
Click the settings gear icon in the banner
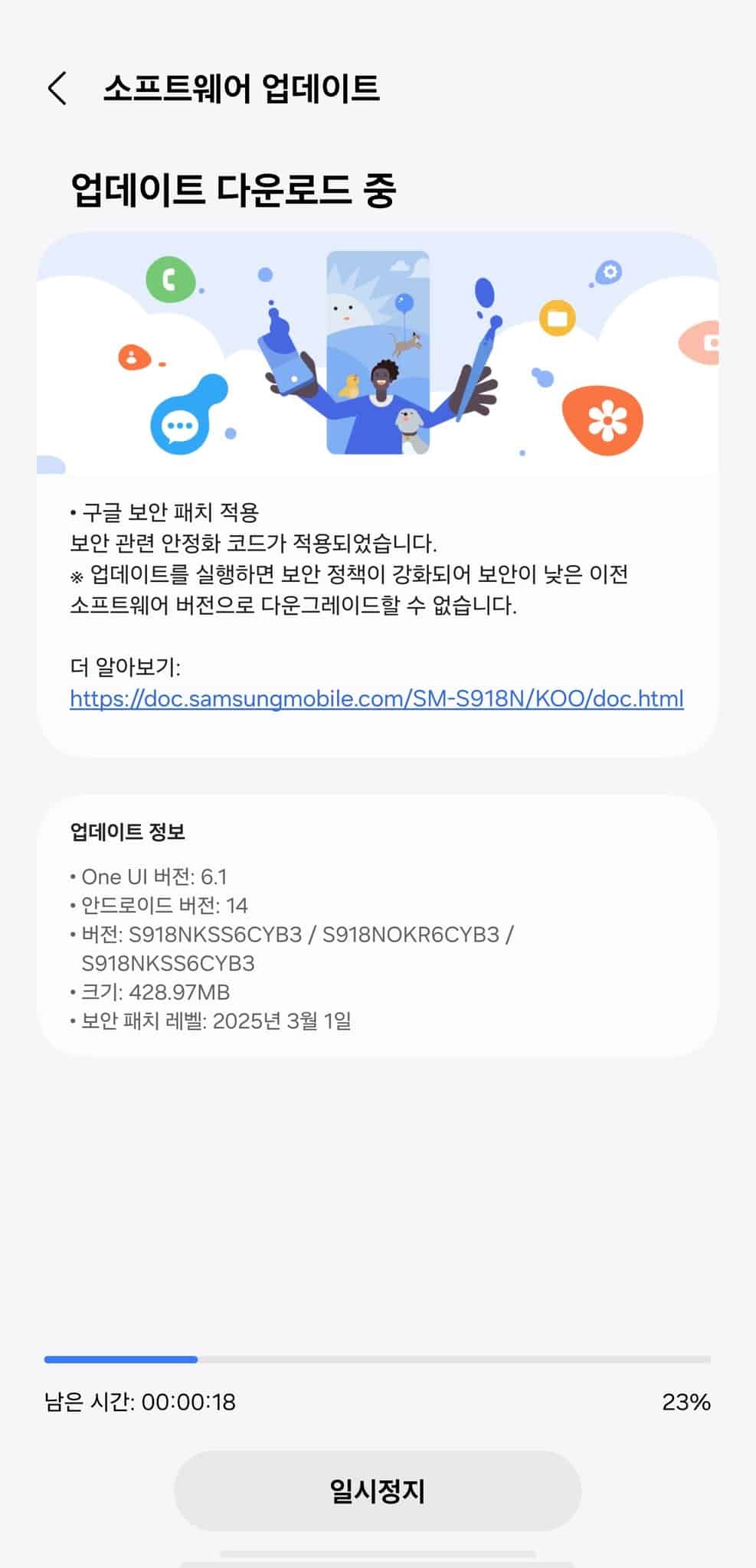click(x=609, y=273)
